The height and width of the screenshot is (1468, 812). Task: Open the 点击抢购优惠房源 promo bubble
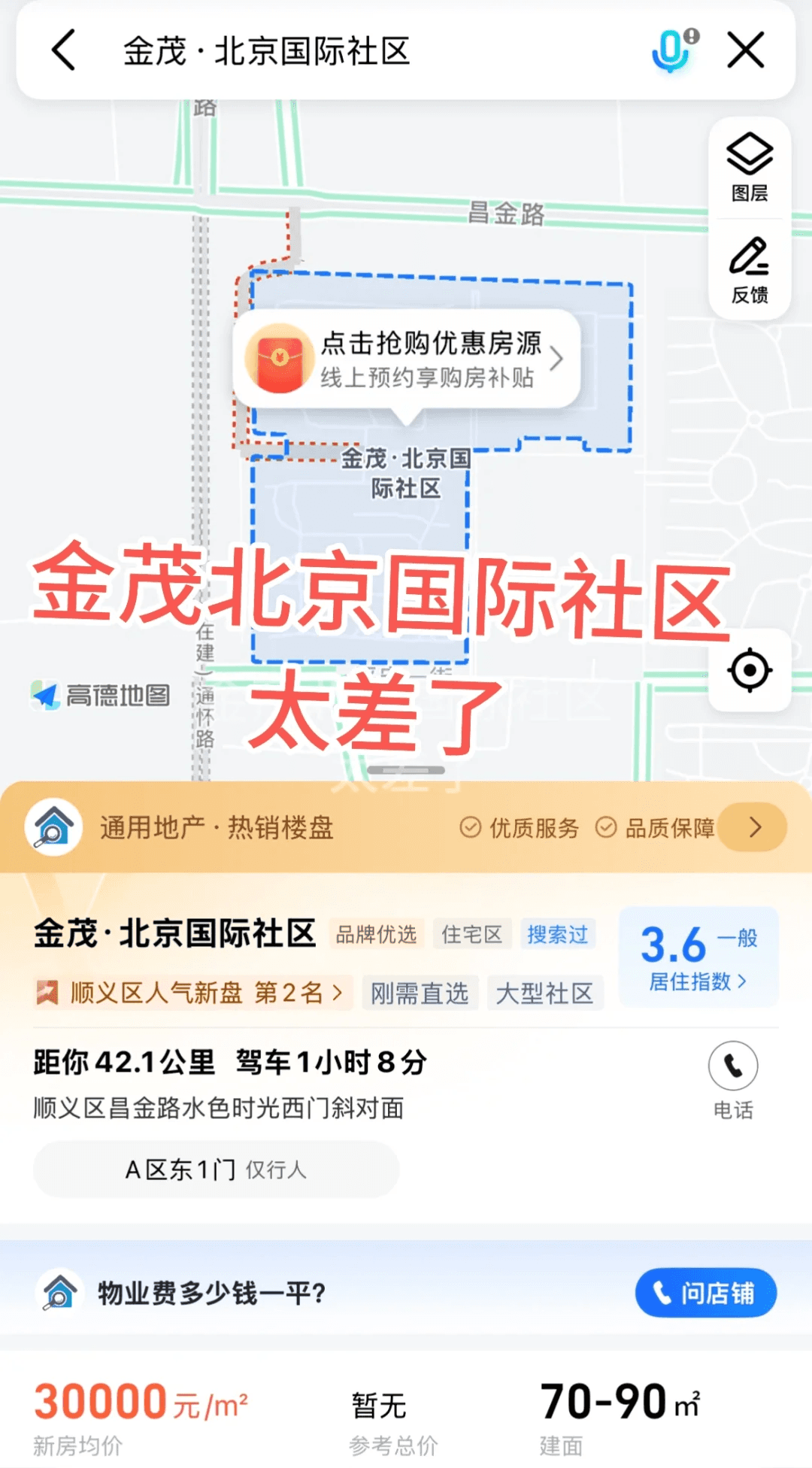click(x=406, y=359)
